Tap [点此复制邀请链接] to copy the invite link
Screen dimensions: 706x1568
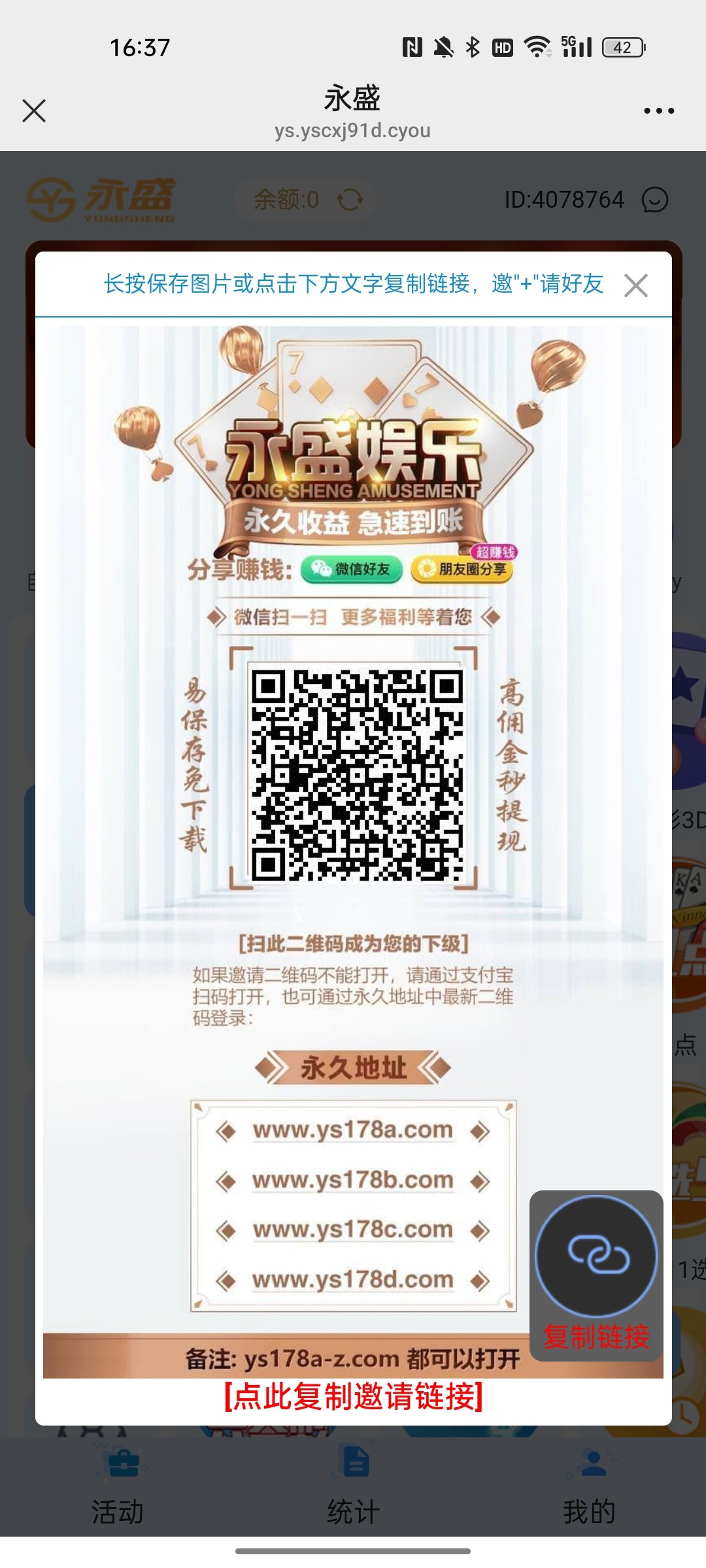353,1397
